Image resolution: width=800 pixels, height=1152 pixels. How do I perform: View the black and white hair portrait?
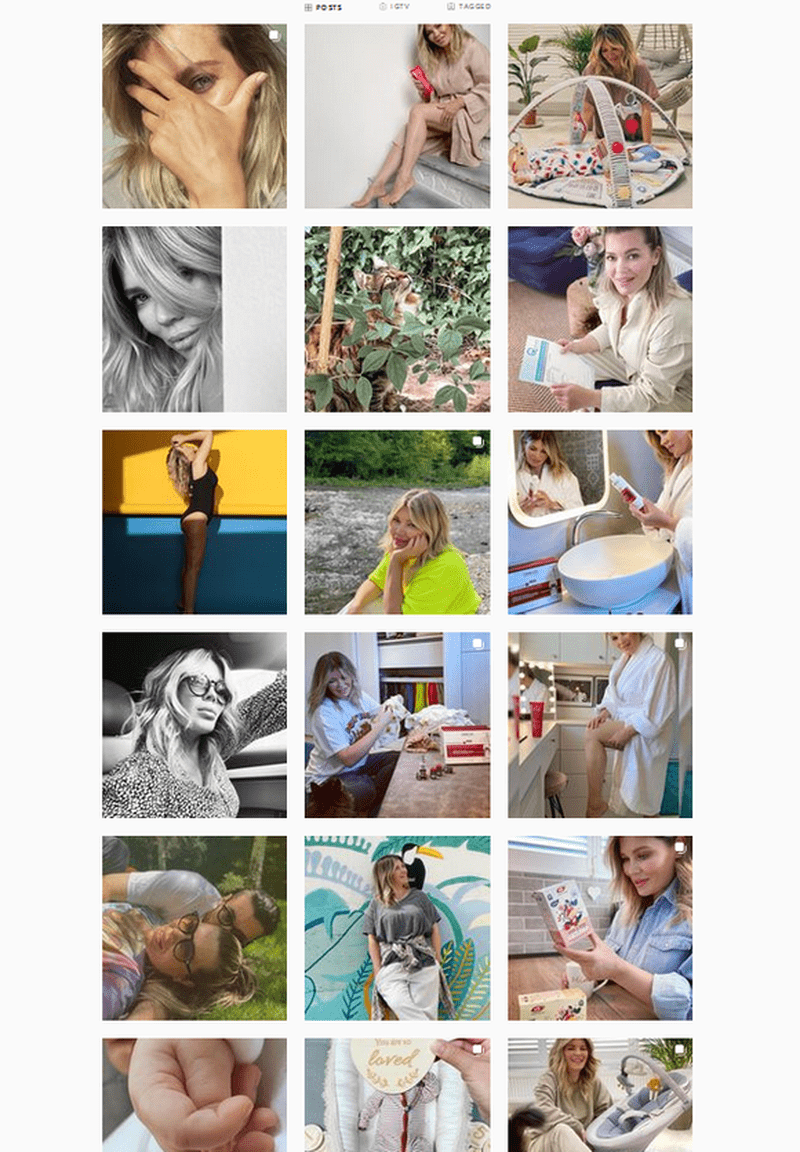click(x=194, y=319)
